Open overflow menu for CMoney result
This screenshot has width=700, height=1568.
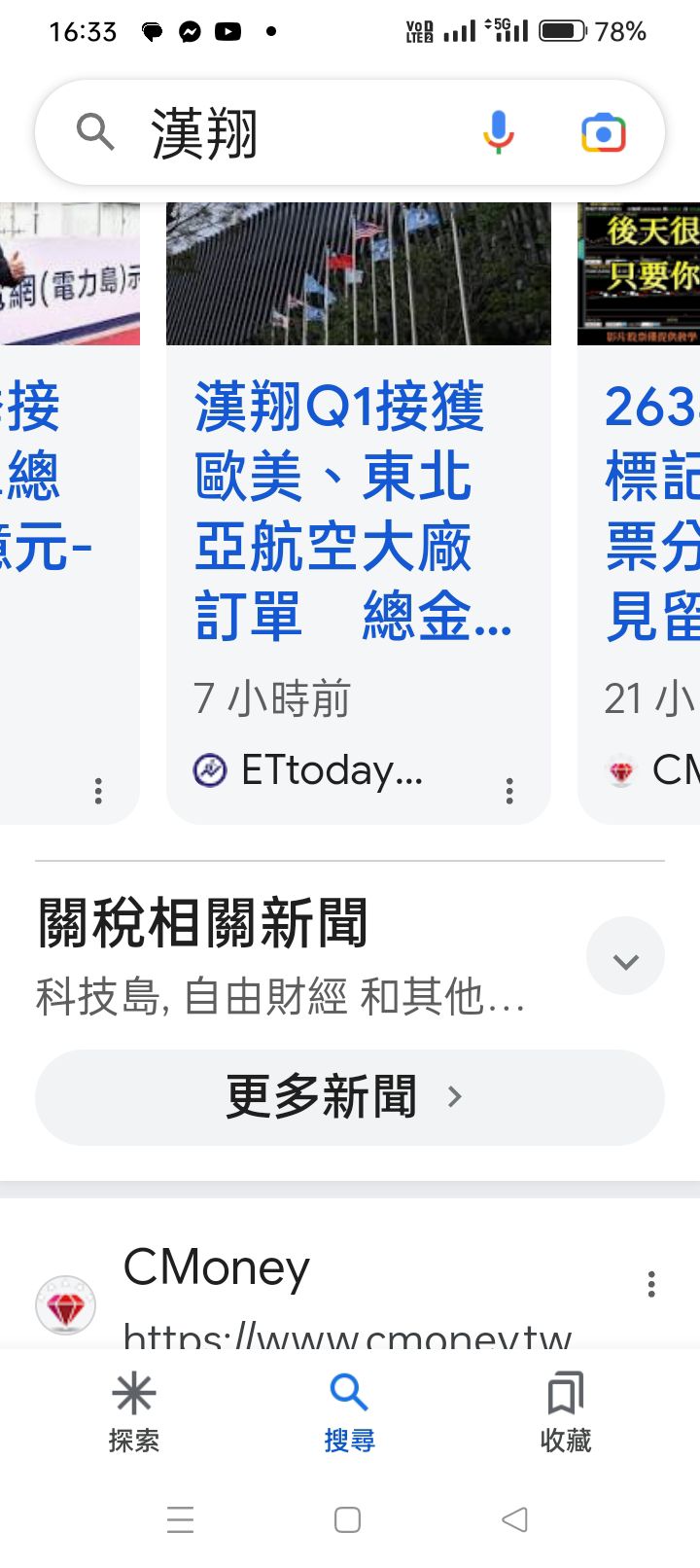651,1284
